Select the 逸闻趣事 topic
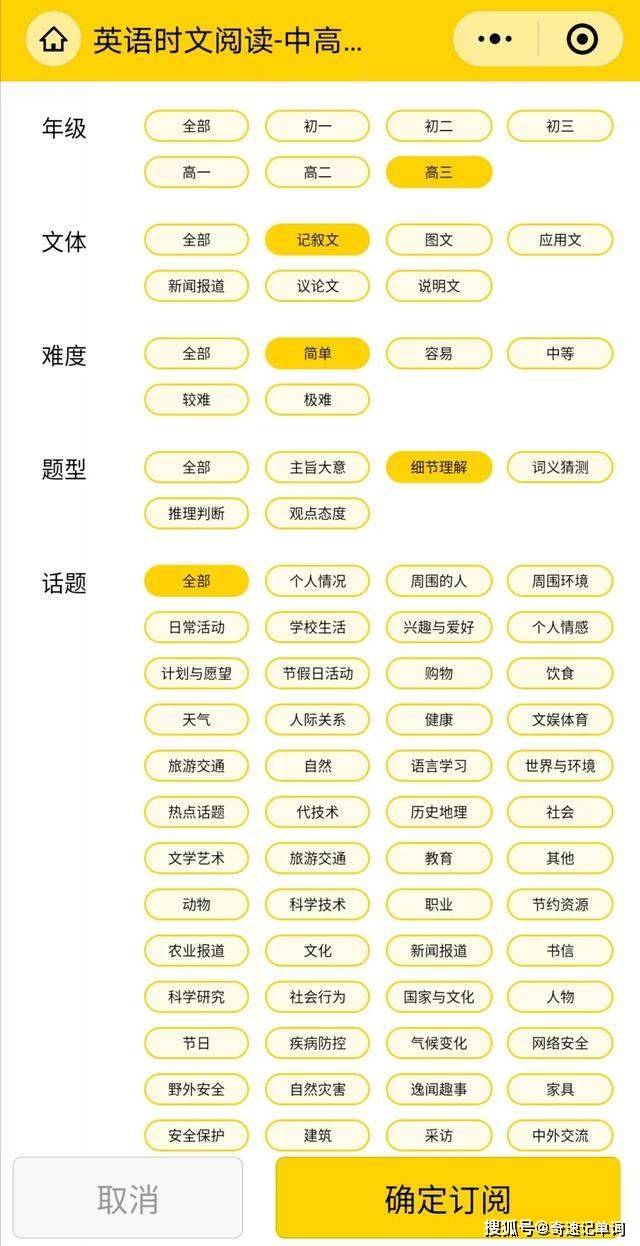This screenshot has height=1246, width=640. [x=439, y=1089]
